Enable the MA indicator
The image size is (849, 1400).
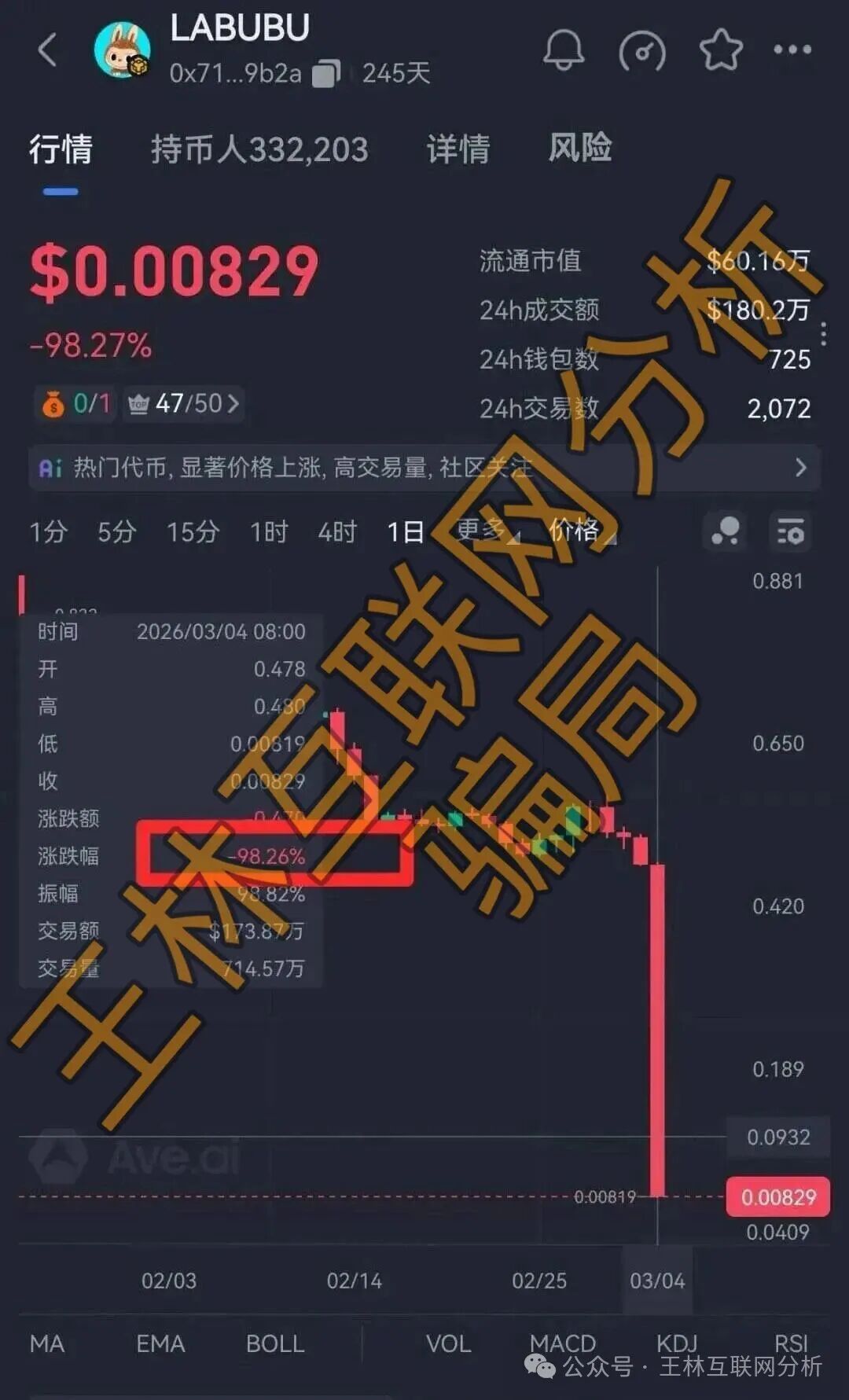coord(47,1343)
